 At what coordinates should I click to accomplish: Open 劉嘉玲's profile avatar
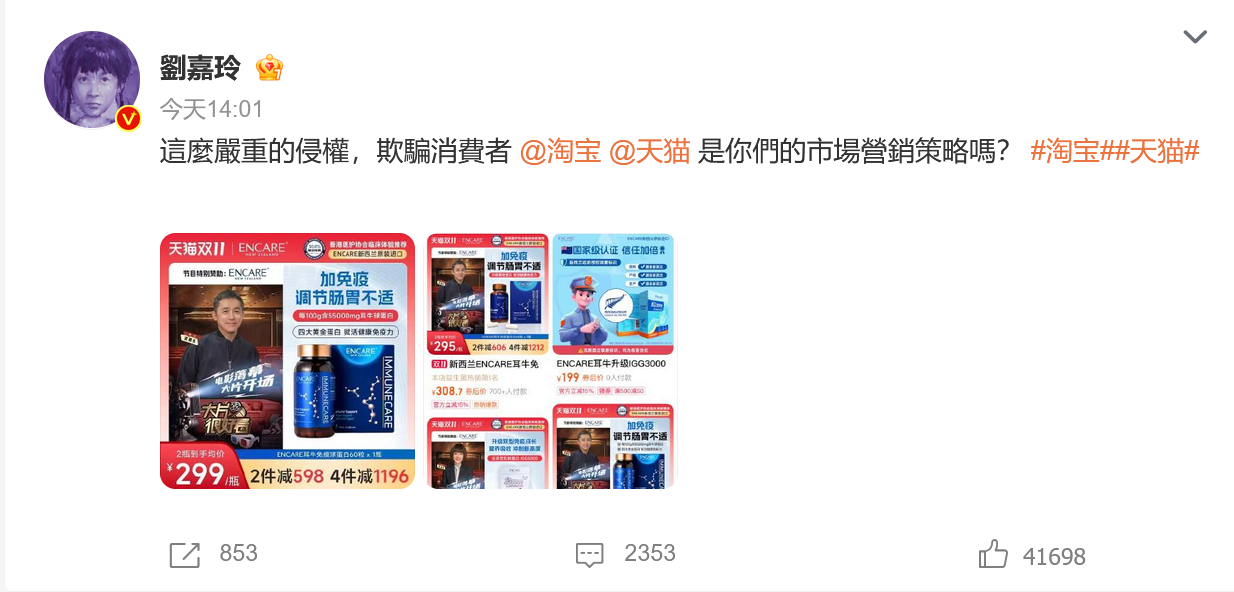[91, 79]
